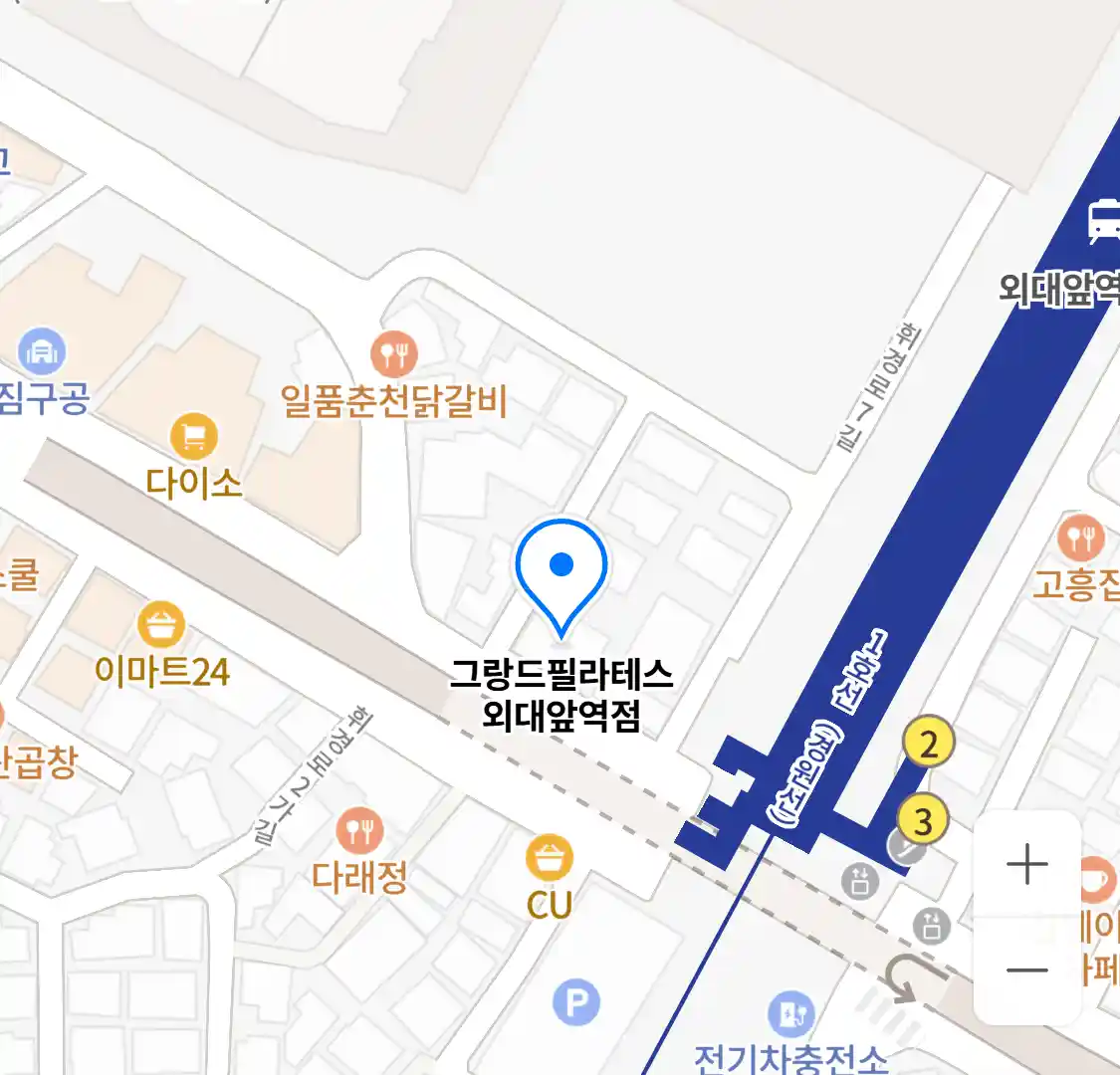Open the 다이소 store marker
This screenshot has width=1120, height=1075.
(194, 436)
